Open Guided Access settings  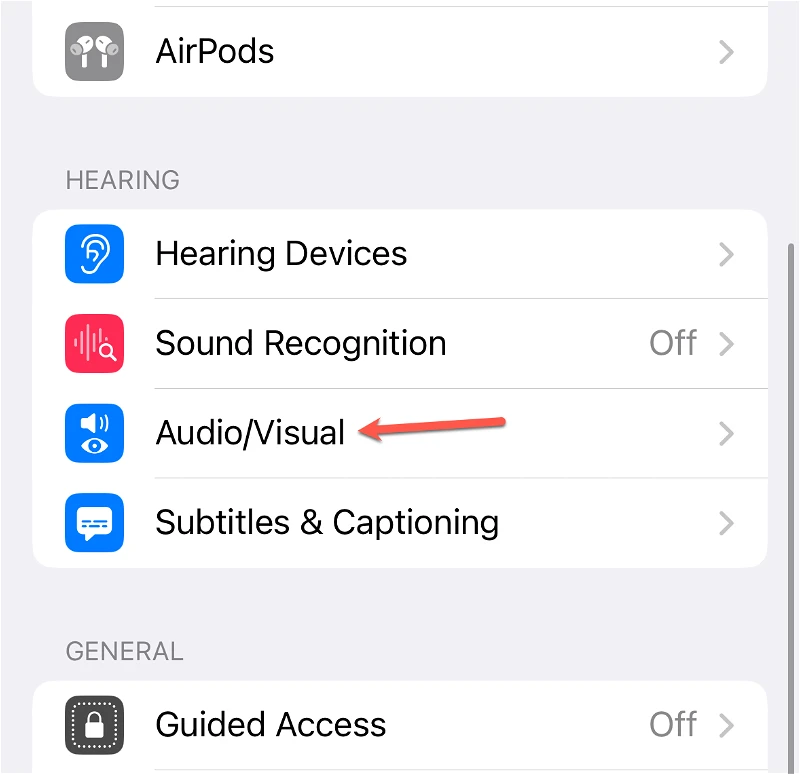(x=400, y=724)
